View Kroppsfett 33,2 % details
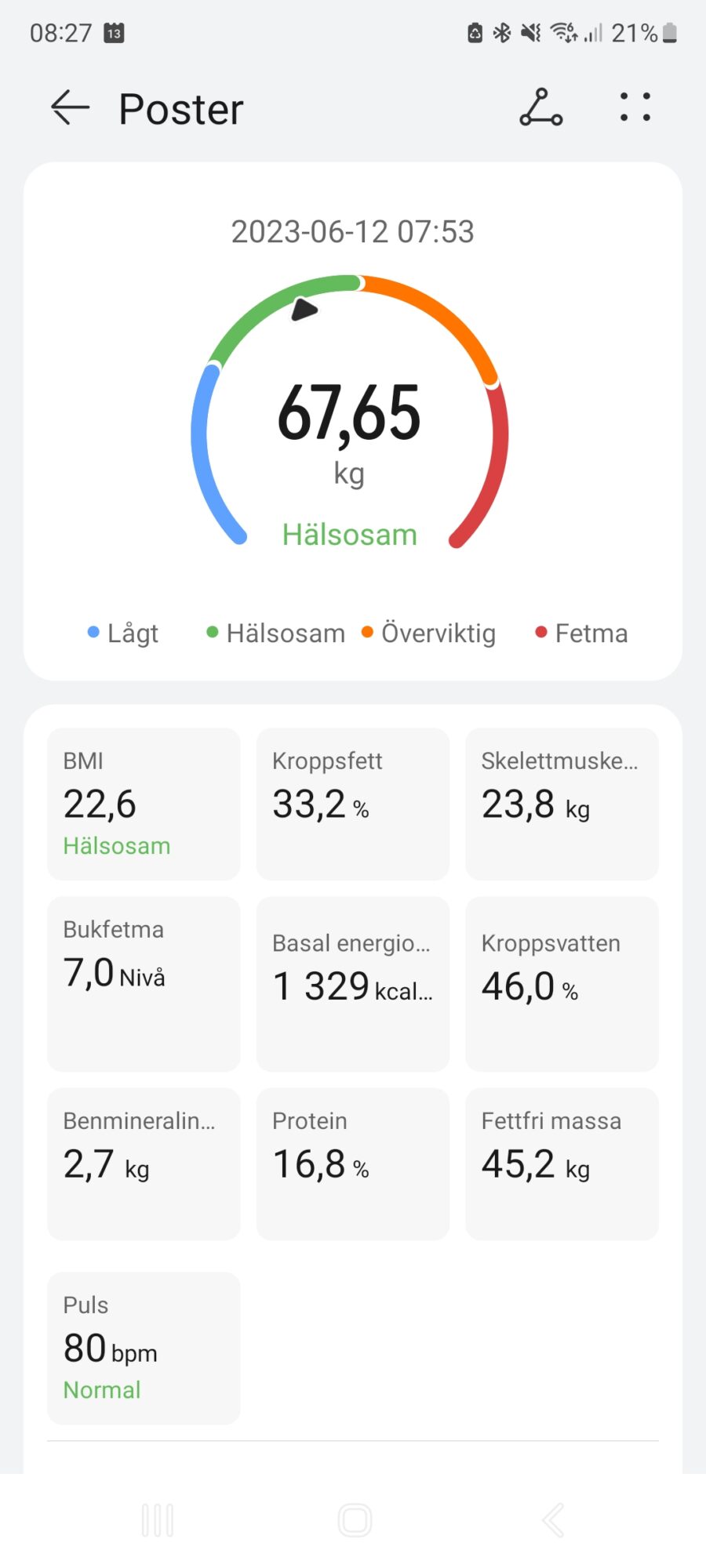 click(x=353, y=804)
